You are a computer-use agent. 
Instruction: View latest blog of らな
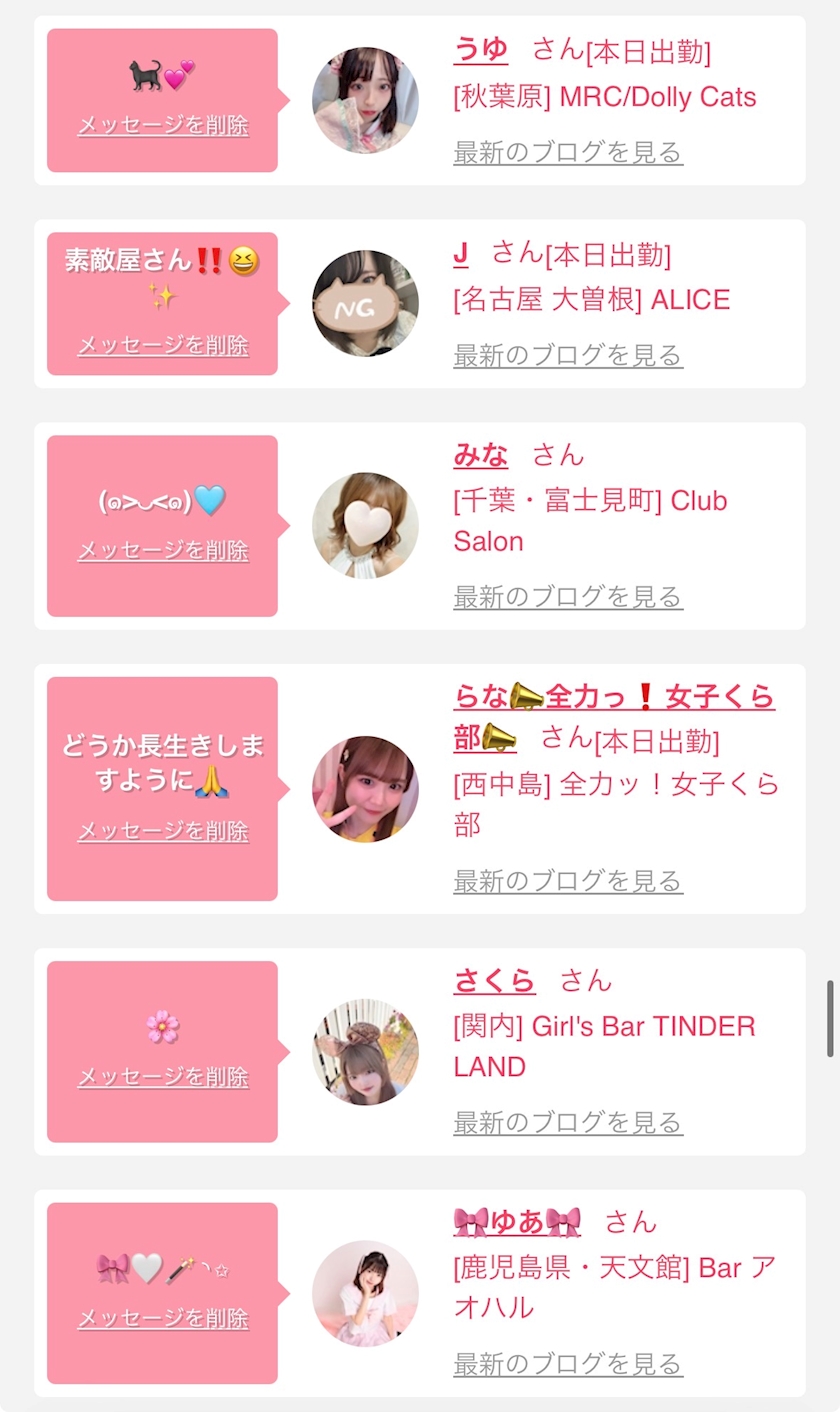click(568, 882)
